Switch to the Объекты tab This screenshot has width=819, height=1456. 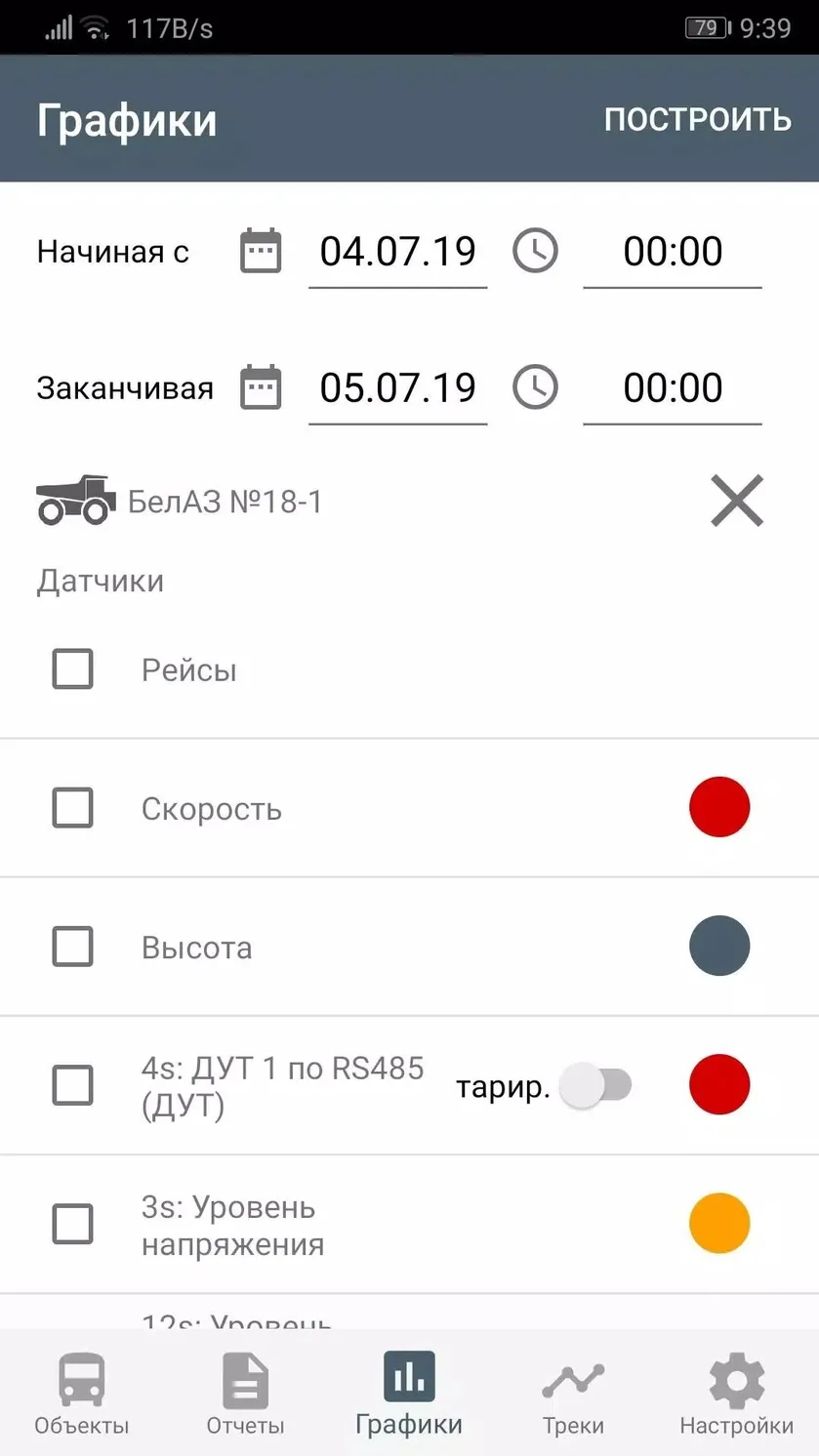click(82, 1394)
